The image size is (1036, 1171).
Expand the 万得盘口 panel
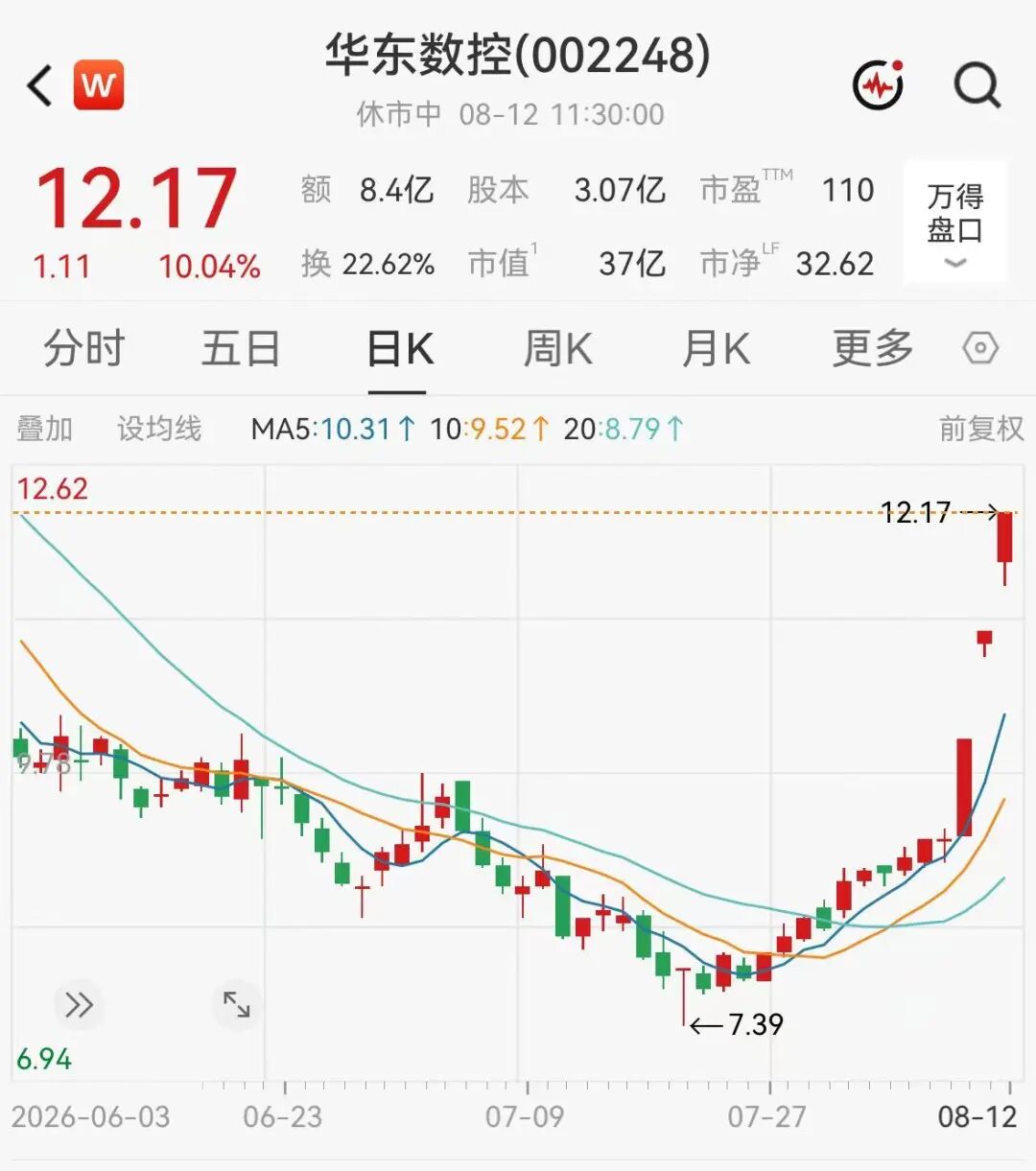pos(955,223)
